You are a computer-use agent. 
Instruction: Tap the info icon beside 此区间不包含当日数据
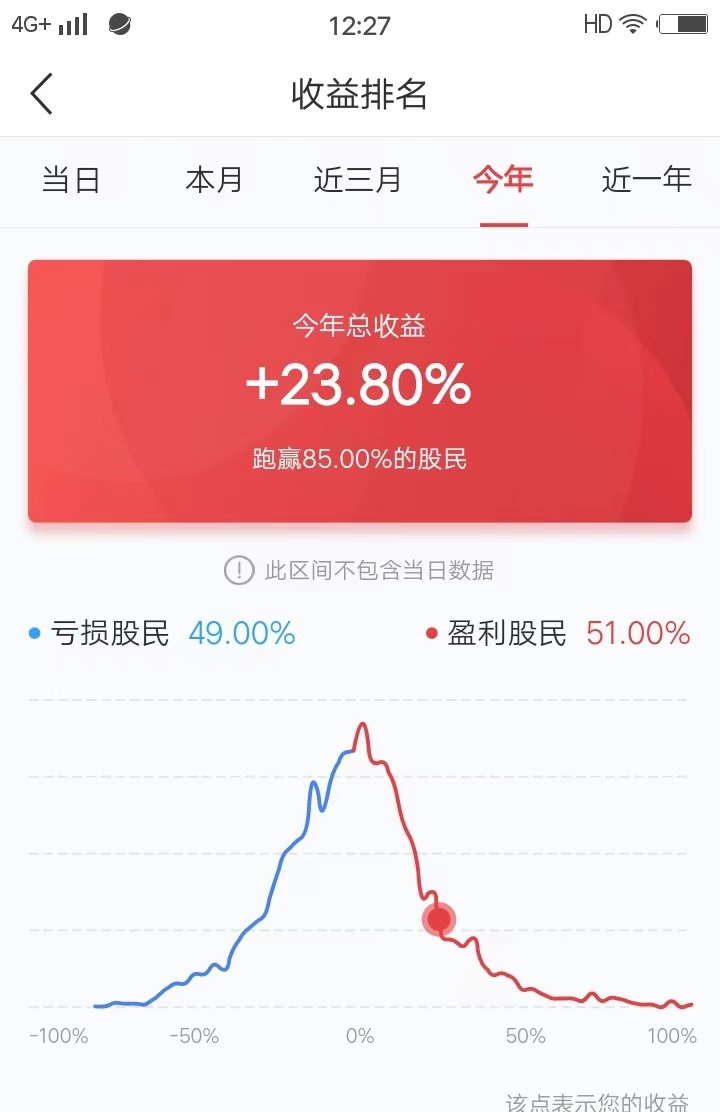point(239,570)
